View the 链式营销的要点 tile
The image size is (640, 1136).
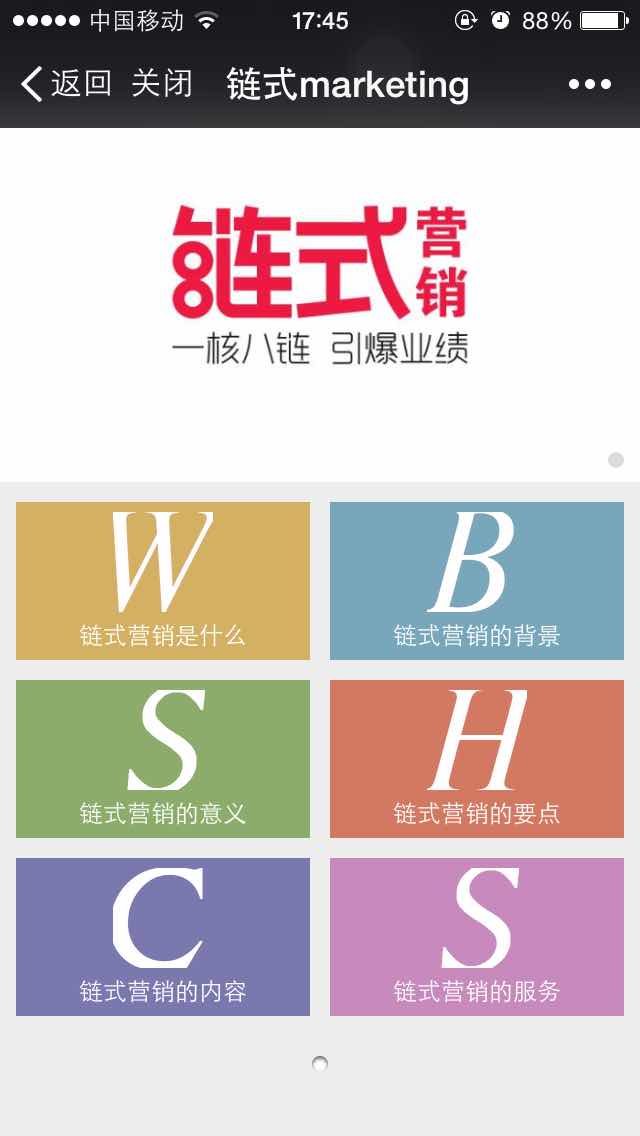[477, 759]
